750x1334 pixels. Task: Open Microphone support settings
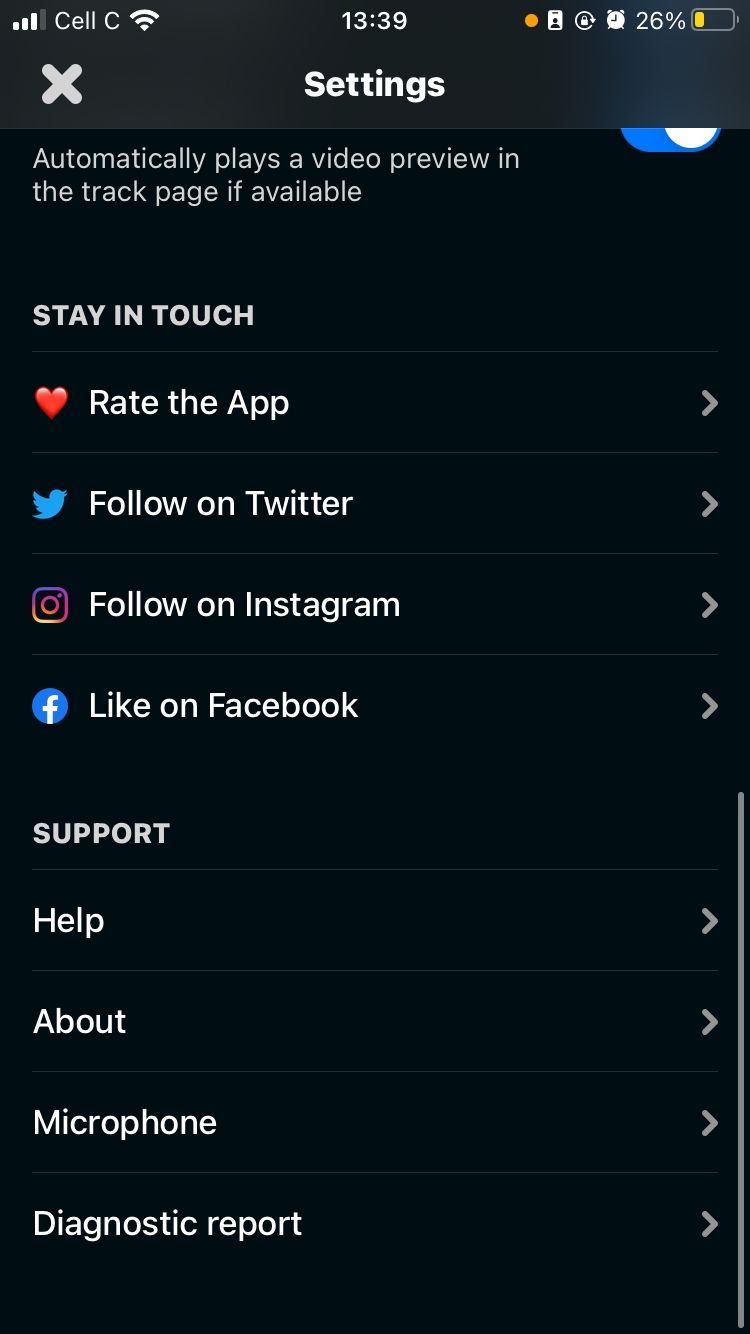click(374, 1123)
